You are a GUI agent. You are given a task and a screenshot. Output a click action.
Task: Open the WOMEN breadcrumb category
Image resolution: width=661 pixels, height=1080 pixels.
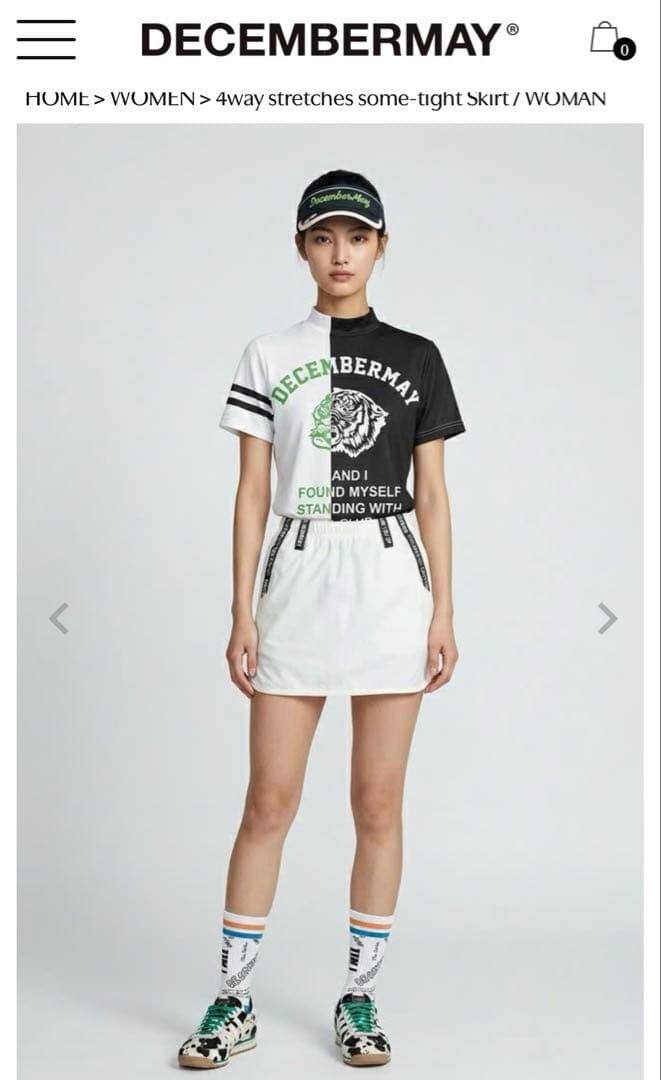point(151,98)
